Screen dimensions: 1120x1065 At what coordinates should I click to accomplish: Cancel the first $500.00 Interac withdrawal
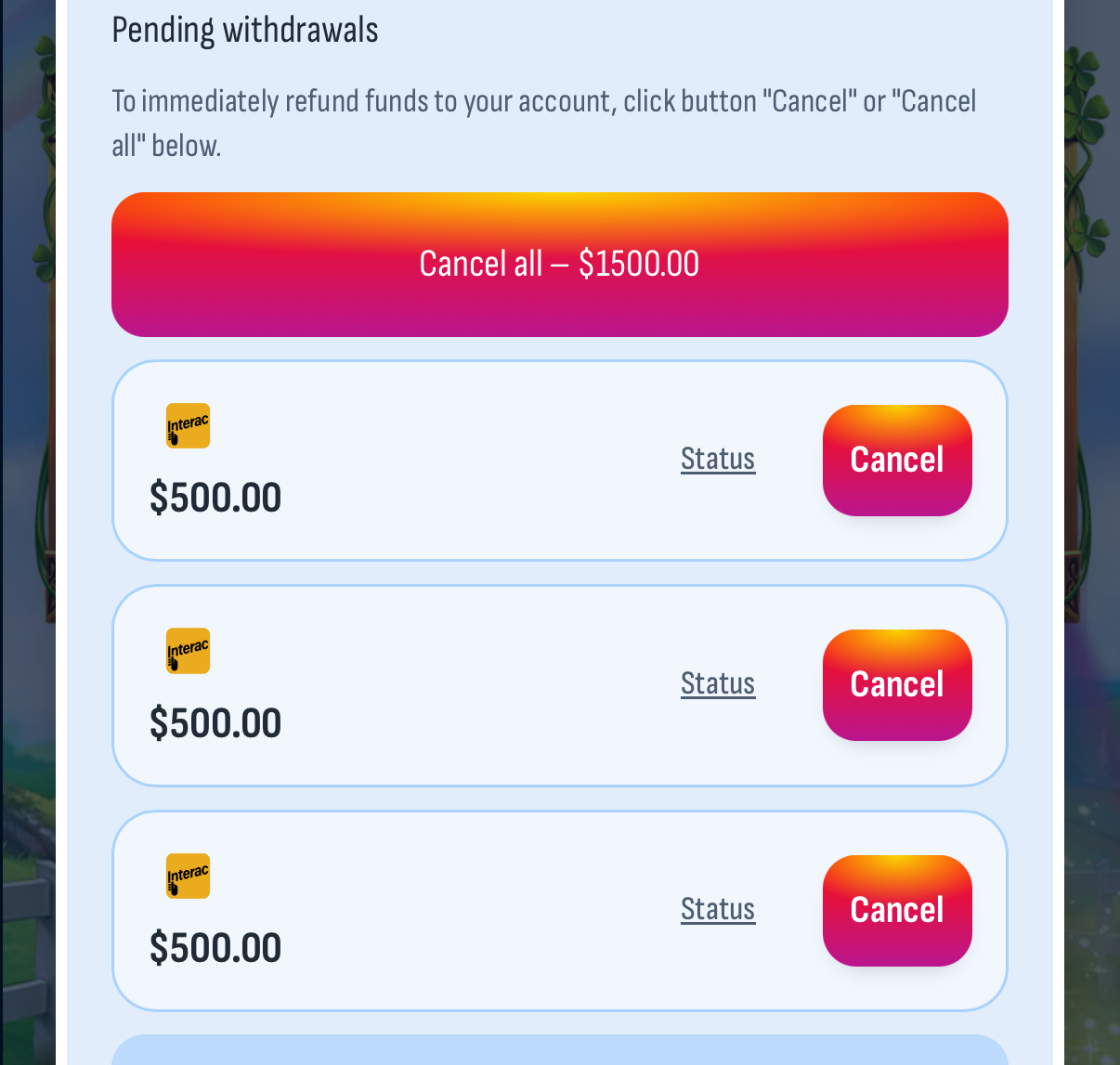pyautogui.click(x=897, y=461)
